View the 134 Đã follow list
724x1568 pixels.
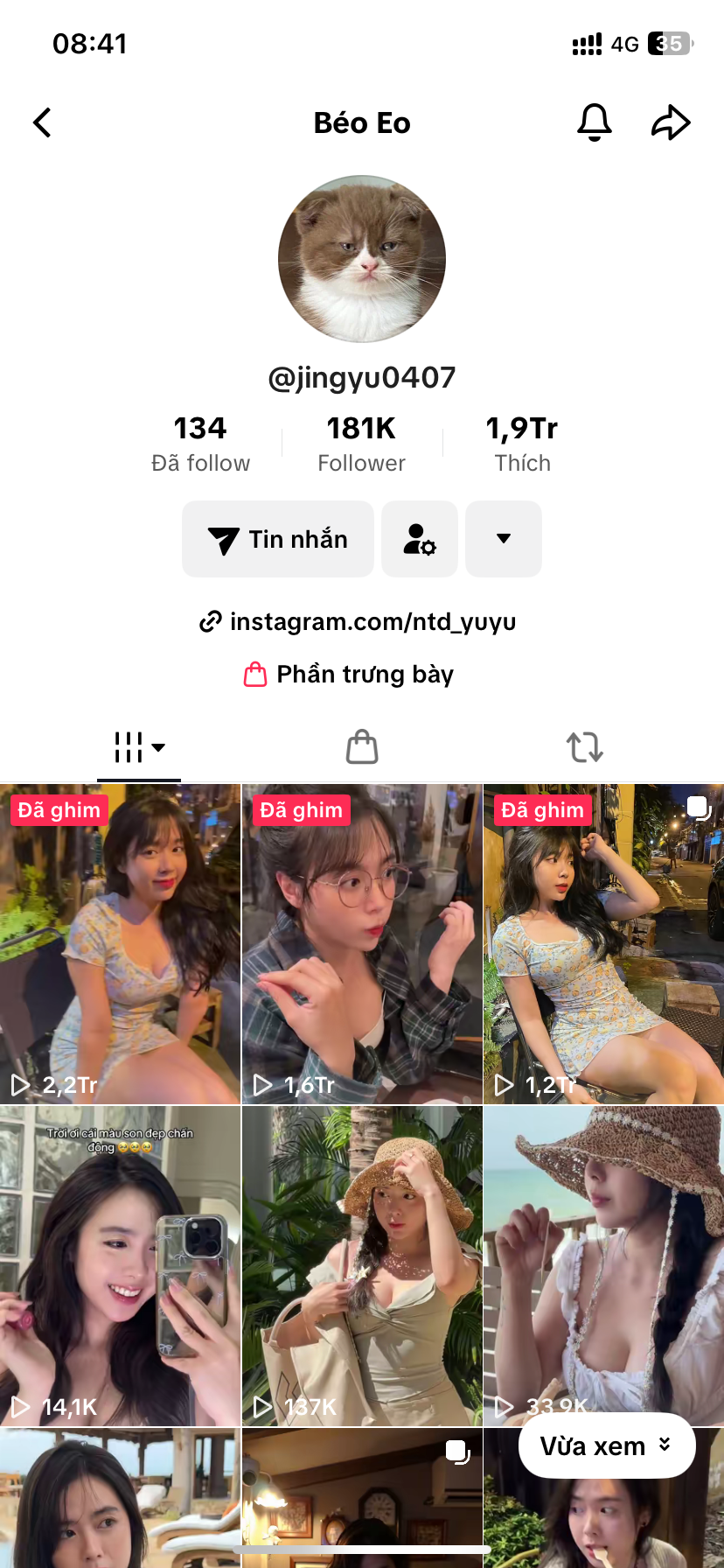200,444
